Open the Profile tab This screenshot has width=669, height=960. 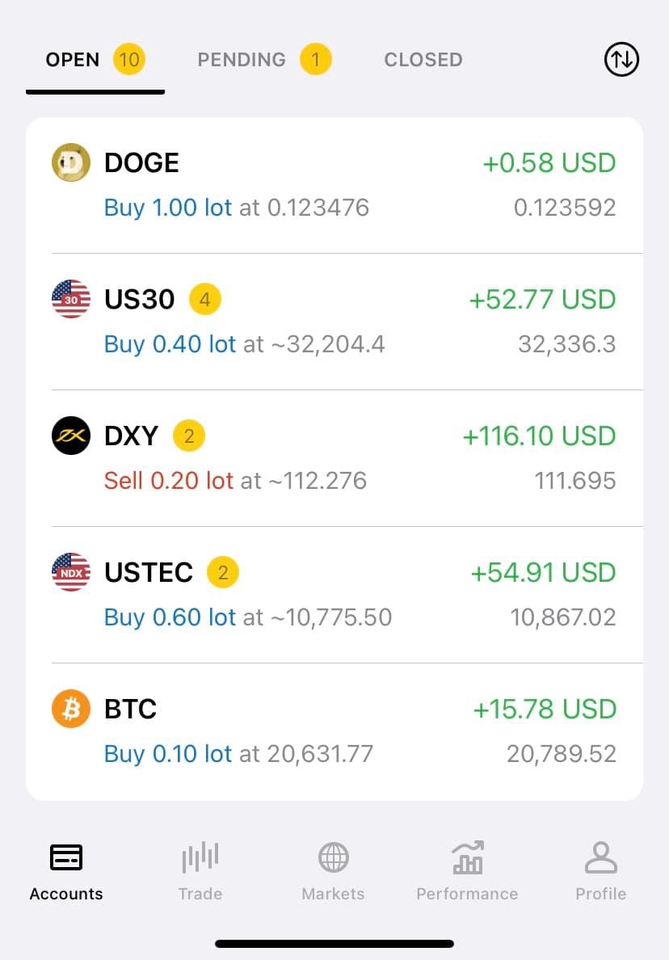(600, 871)
